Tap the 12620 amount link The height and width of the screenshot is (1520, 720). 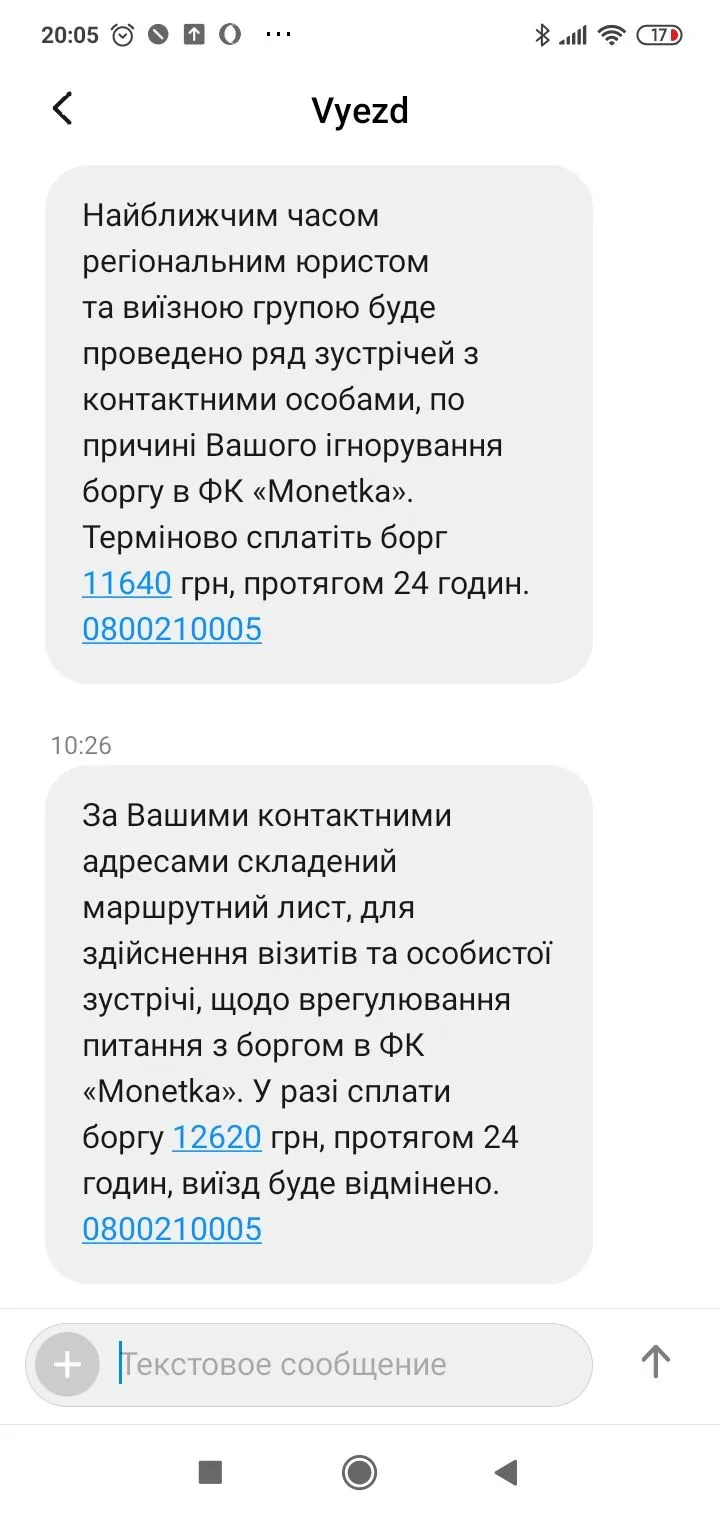tap(217, 1138)
